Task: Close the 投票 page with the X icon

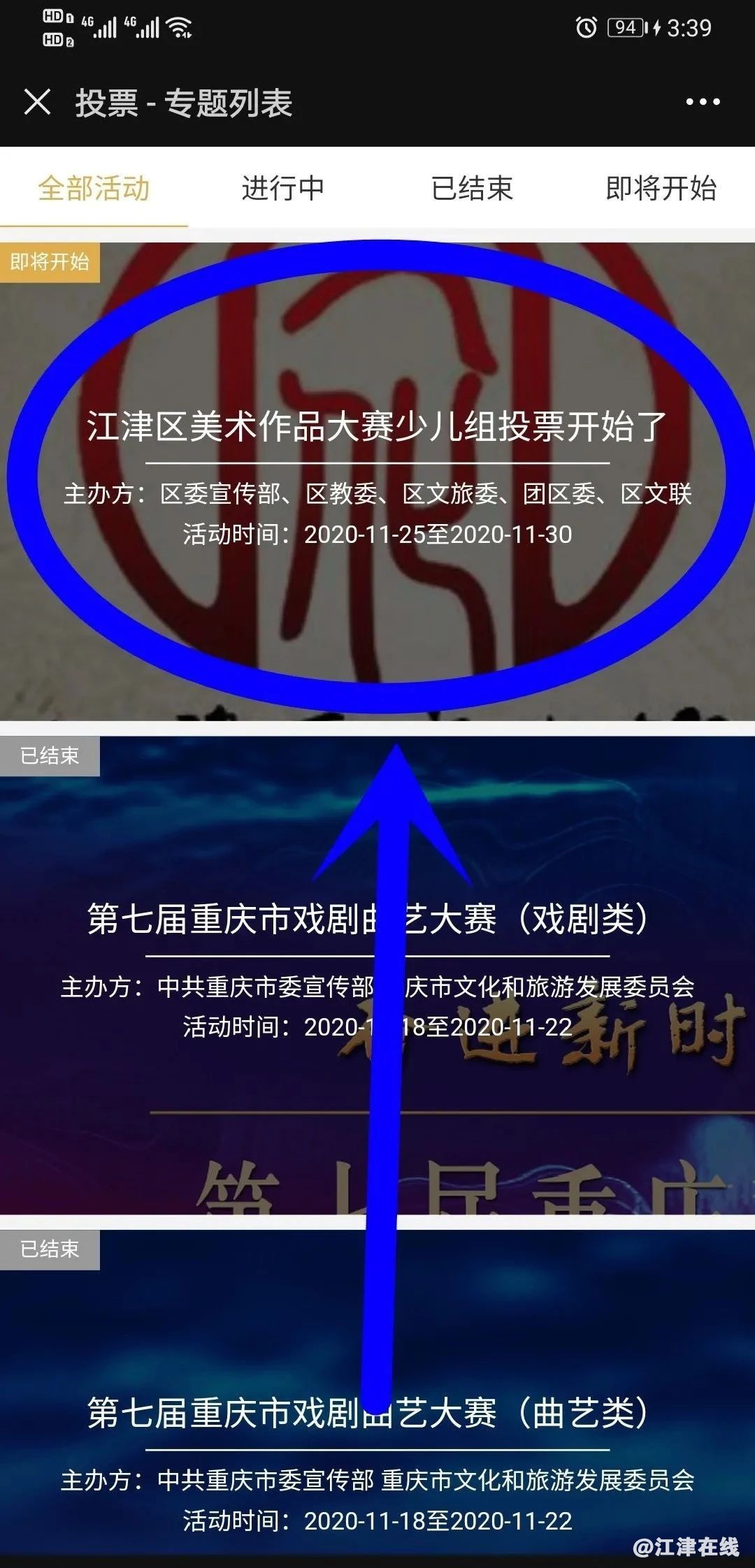Action: point(37,102)
